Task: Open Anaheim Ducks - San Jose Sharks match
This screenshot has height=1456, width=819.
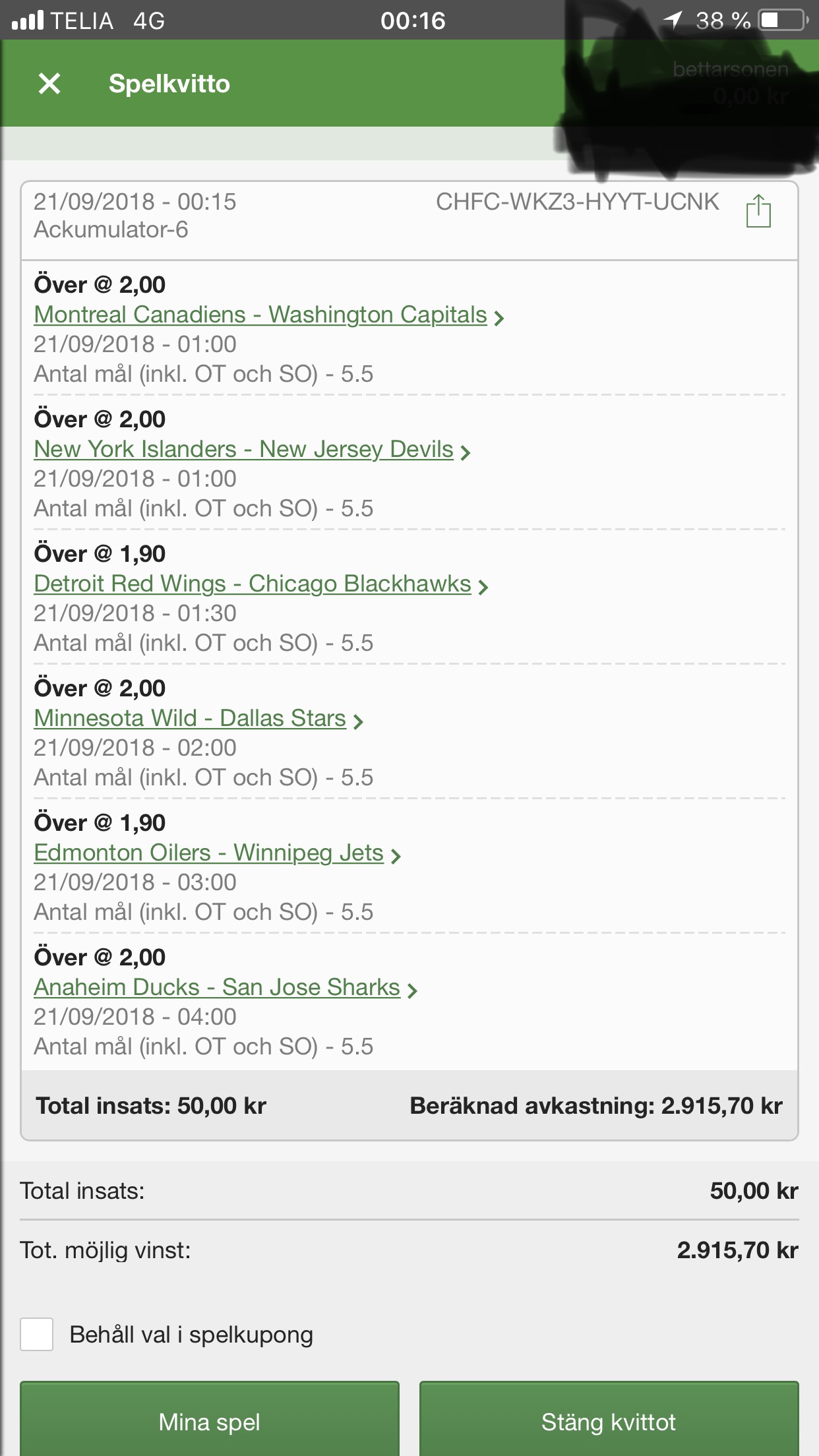Action: (226, 988)
